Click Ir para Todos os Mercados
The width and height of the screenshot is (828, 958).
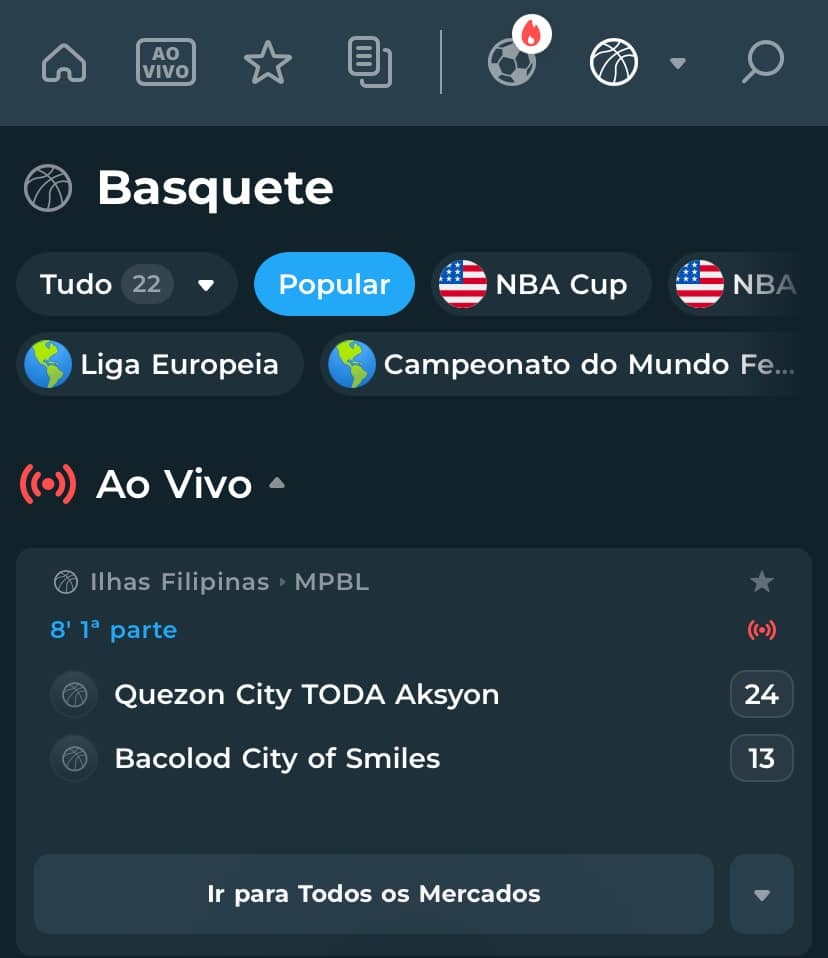click(373, 894)
